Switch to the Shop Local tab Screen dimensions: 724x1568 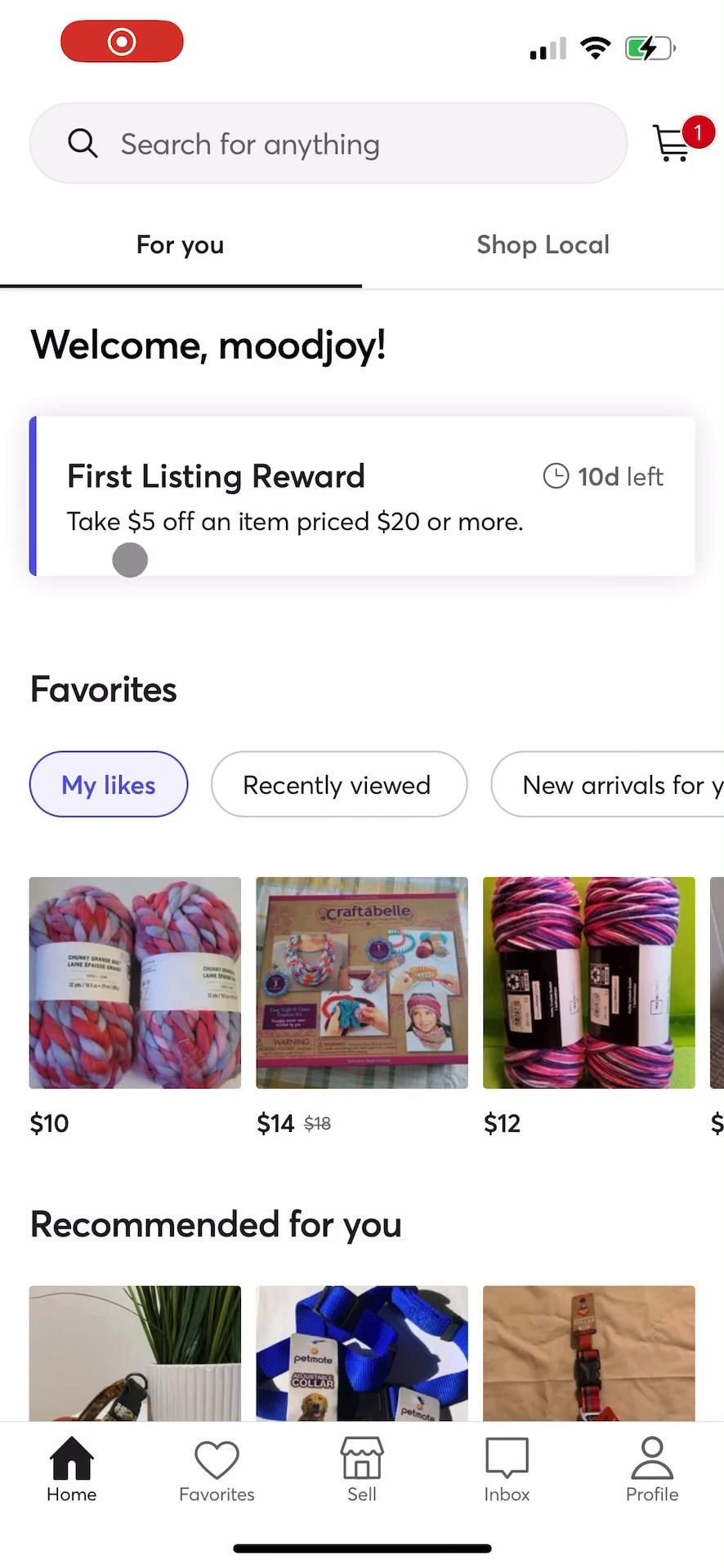(x=543, y=245)
